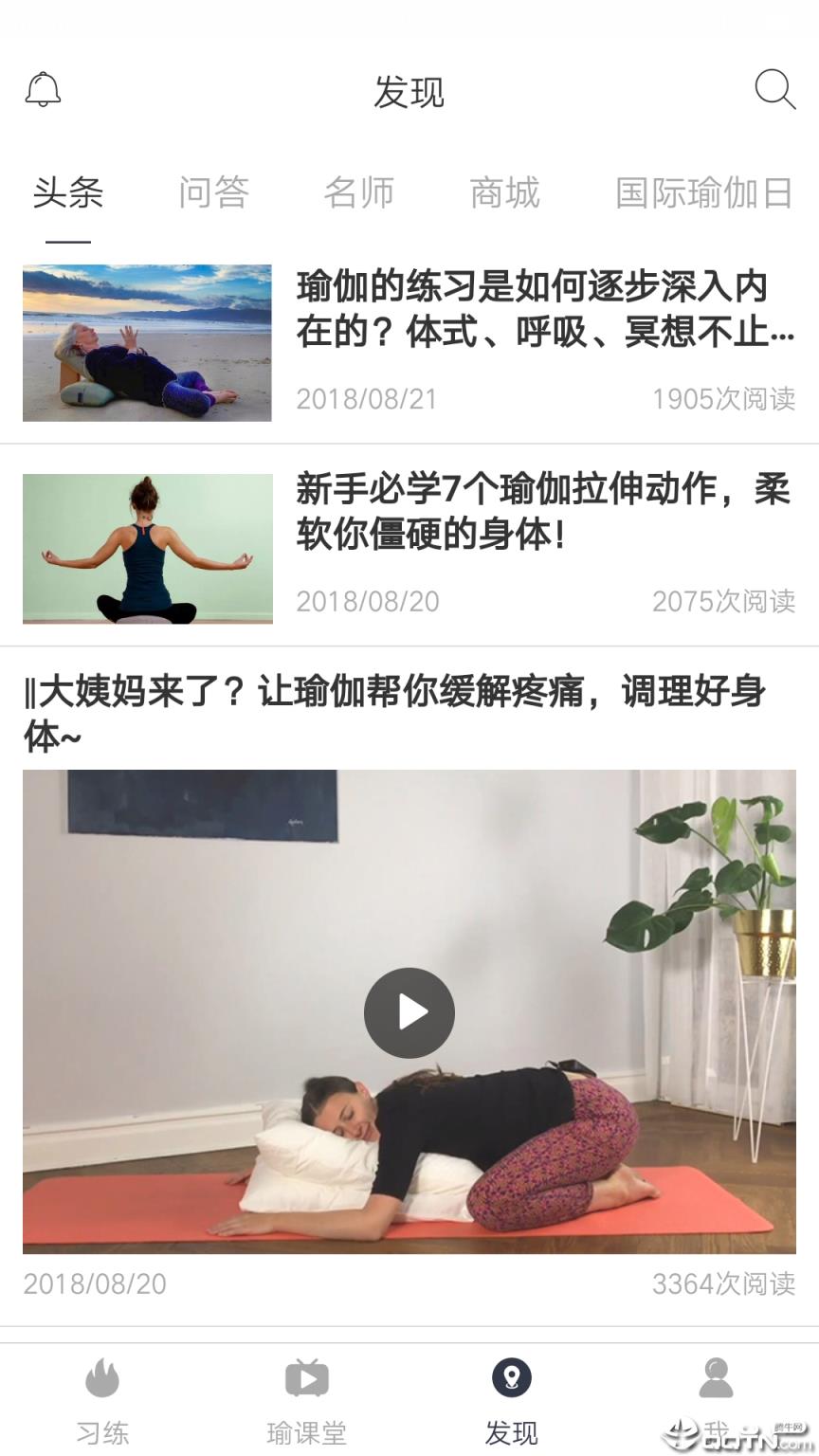Screen dimensions: 819x1456
Task: Open the article about deepening yoga practice
Action: coord(548,313)
